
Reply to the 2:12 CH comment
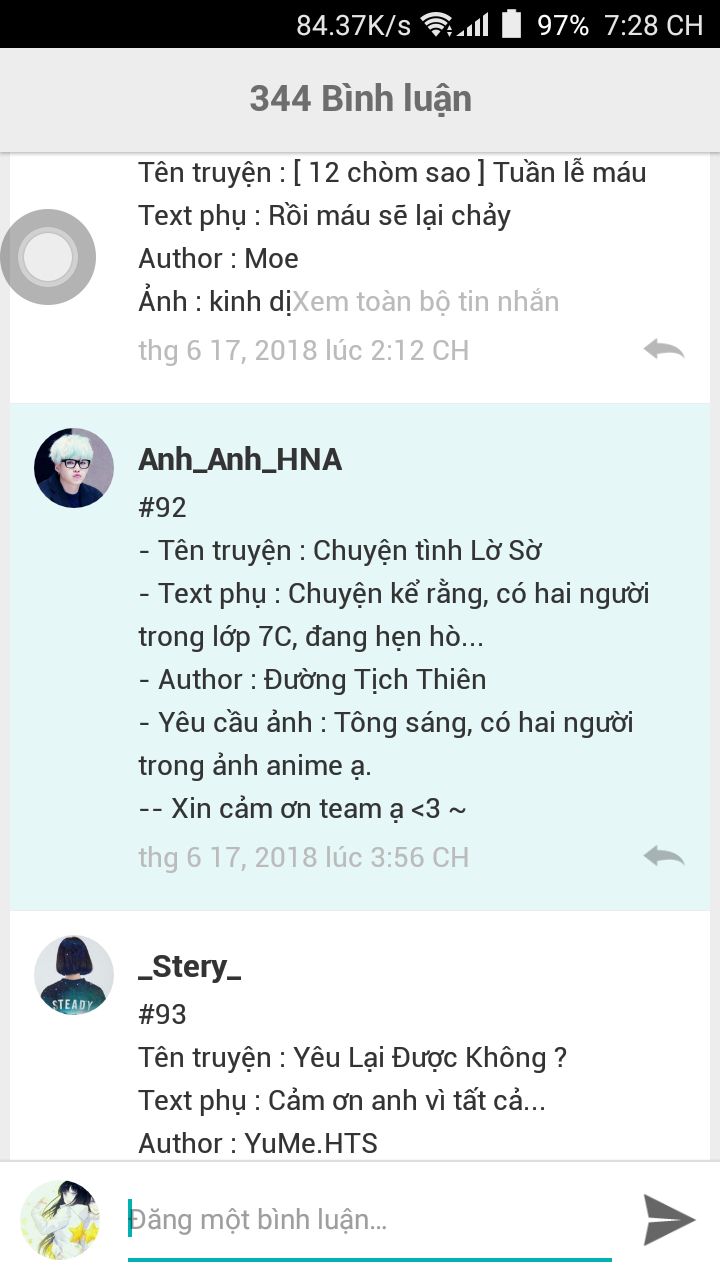pyautogui.click(x=663, y=350)
